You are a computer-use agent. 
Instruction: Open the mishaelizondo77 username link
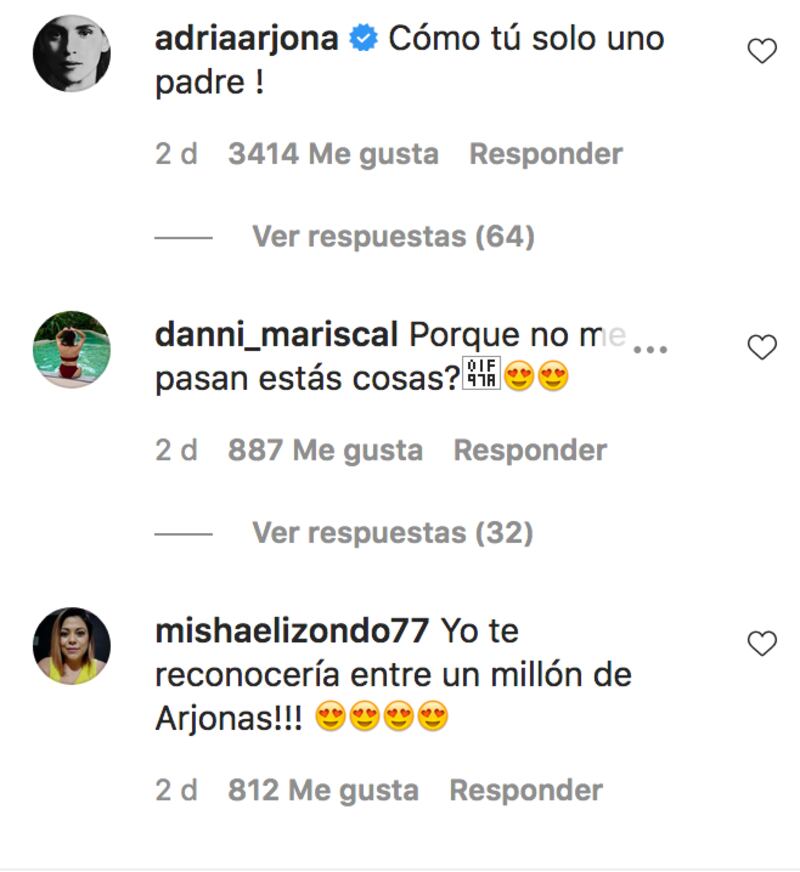tap(292, 632)
